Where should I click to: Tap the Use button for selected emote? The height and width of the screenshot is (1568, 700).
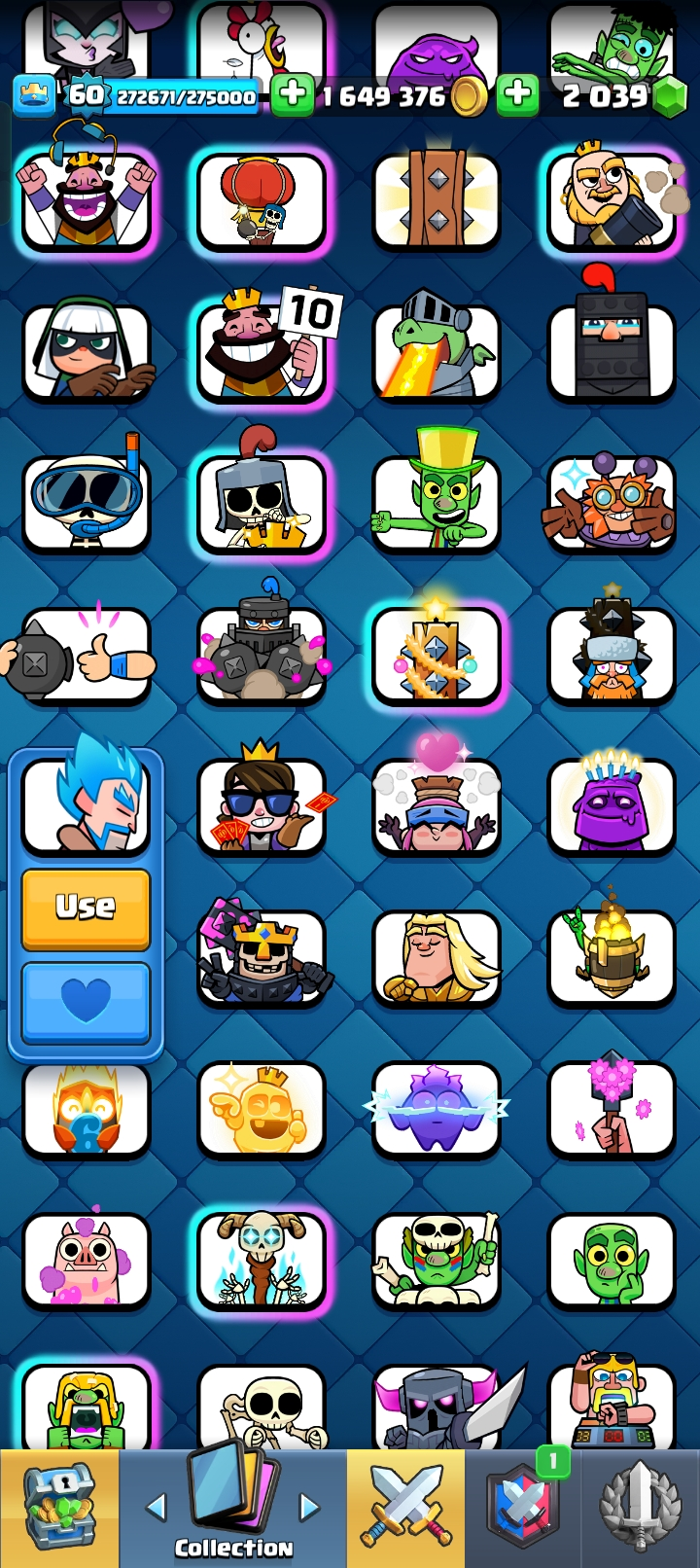click(x=86, y=909)
